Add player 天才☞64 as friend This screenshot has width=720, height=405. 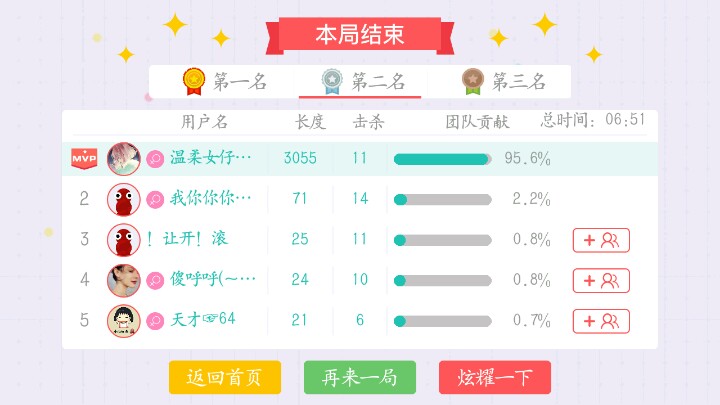(601, 321)
